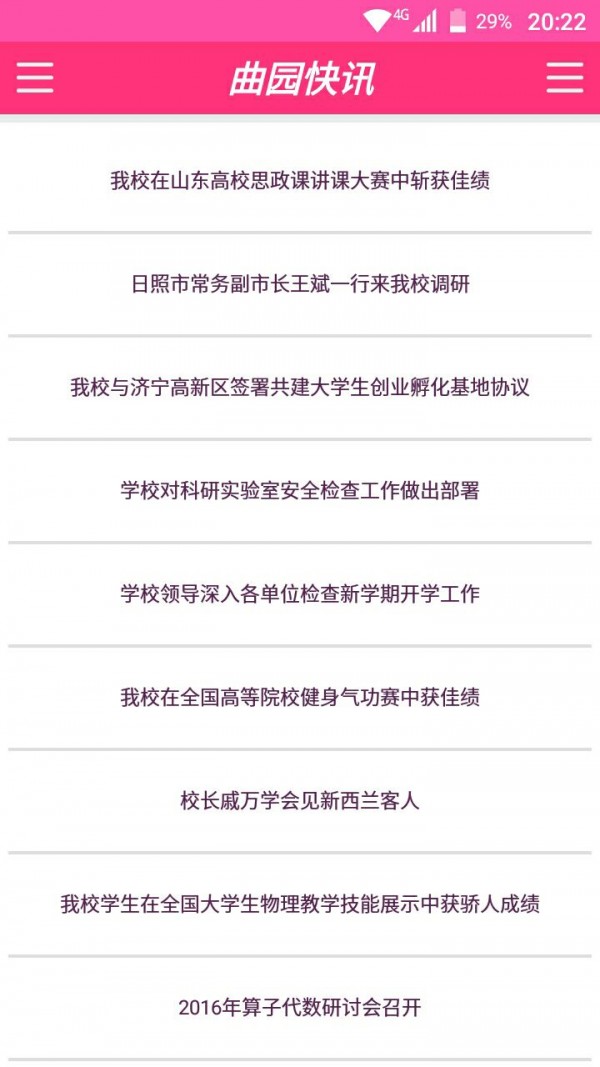Open the 济宁高新区 agreement article
600x1067 pixels.
300,387
